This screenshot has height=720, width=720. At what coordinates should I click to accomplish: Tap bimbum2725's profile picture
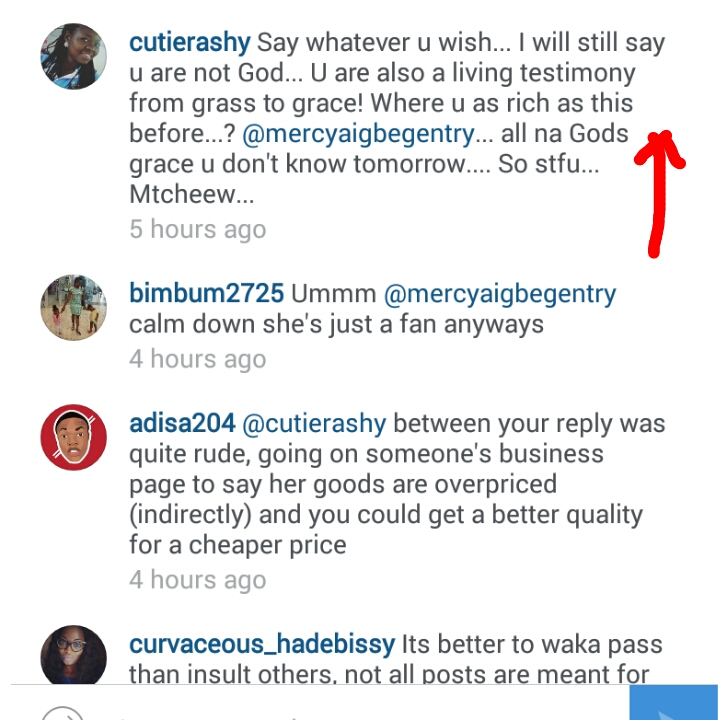pos(73,306)
